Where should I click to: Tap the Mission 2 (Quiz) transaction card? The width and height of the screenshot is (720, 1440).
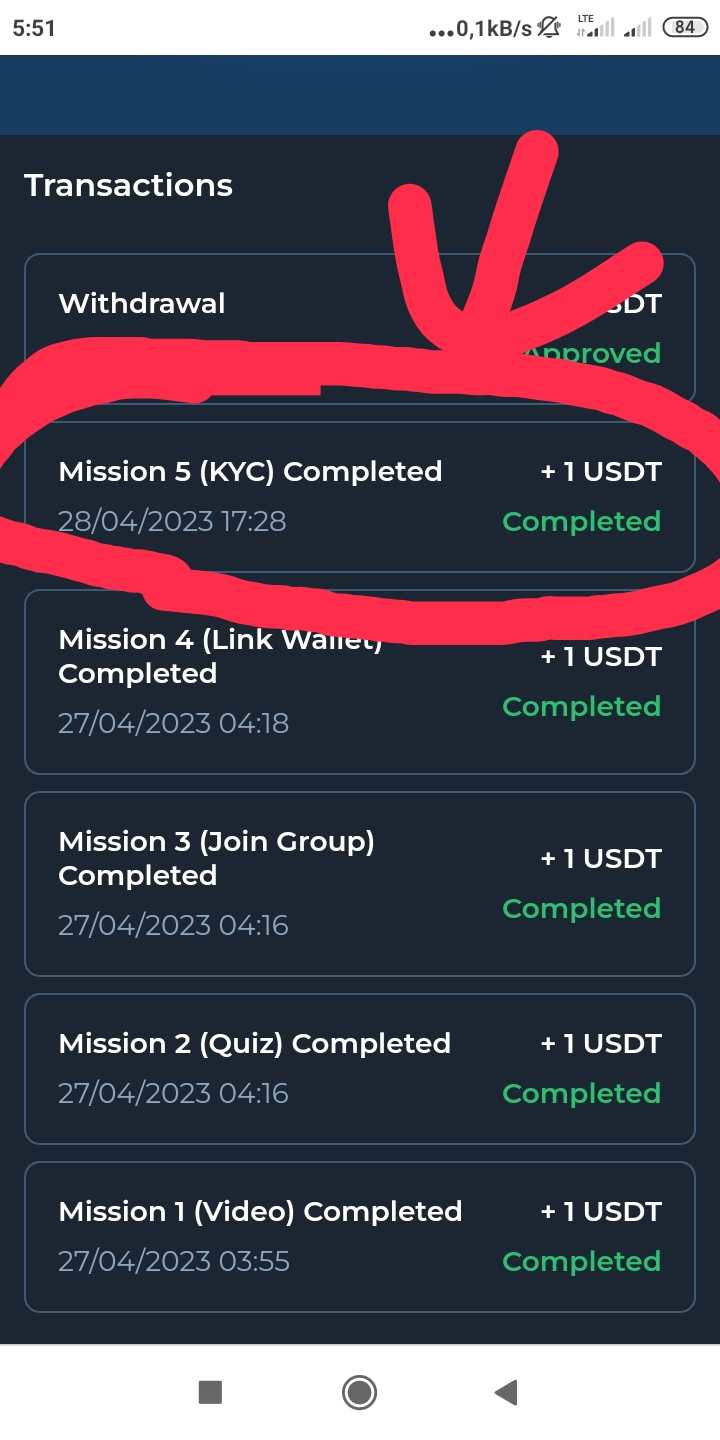[x=360, y=1068]
